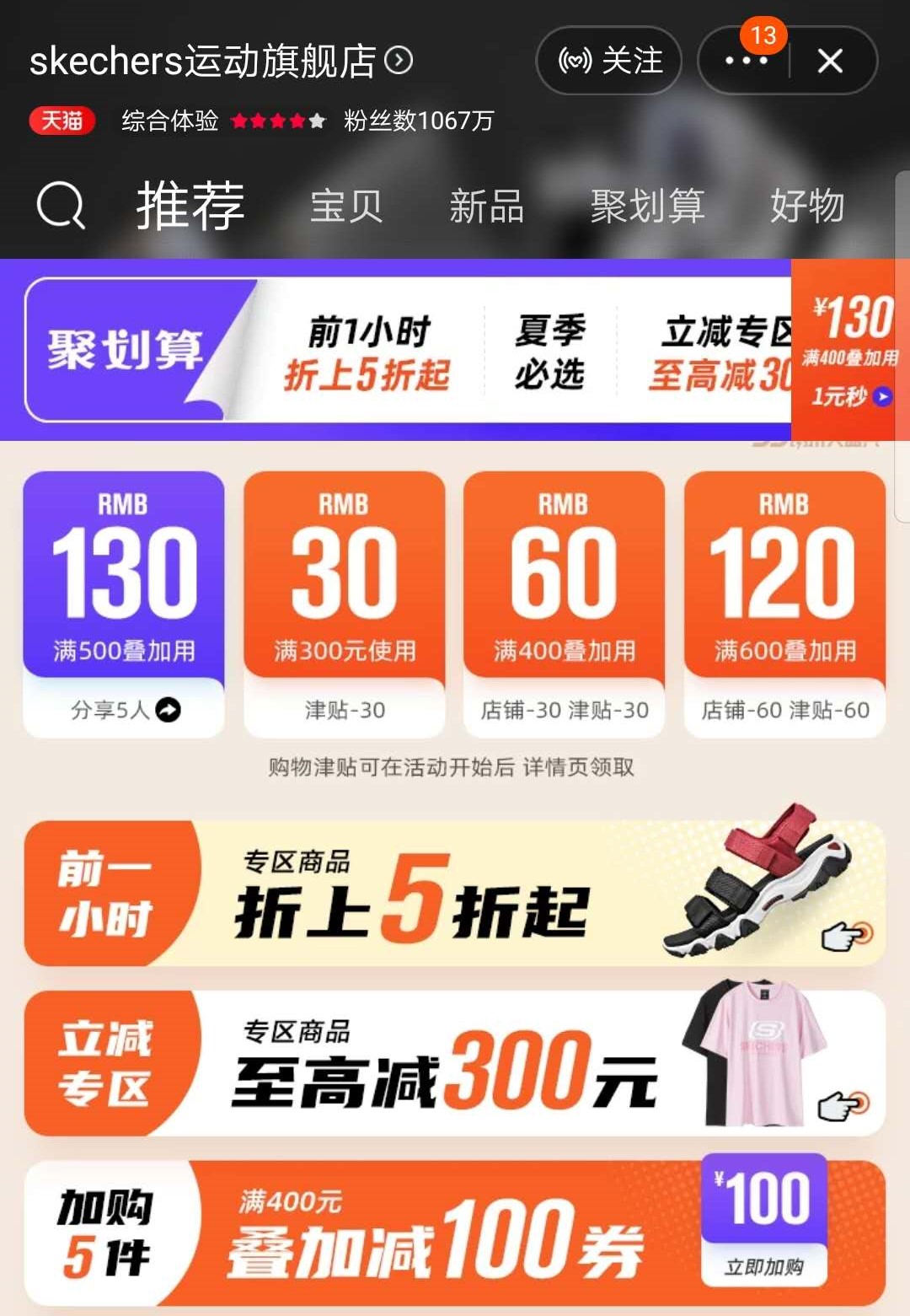This screenshot has width=910, height=1316.
Task: Switch to the 聚划算 tab
Action: pyautogui.click(x=647, y=207)
